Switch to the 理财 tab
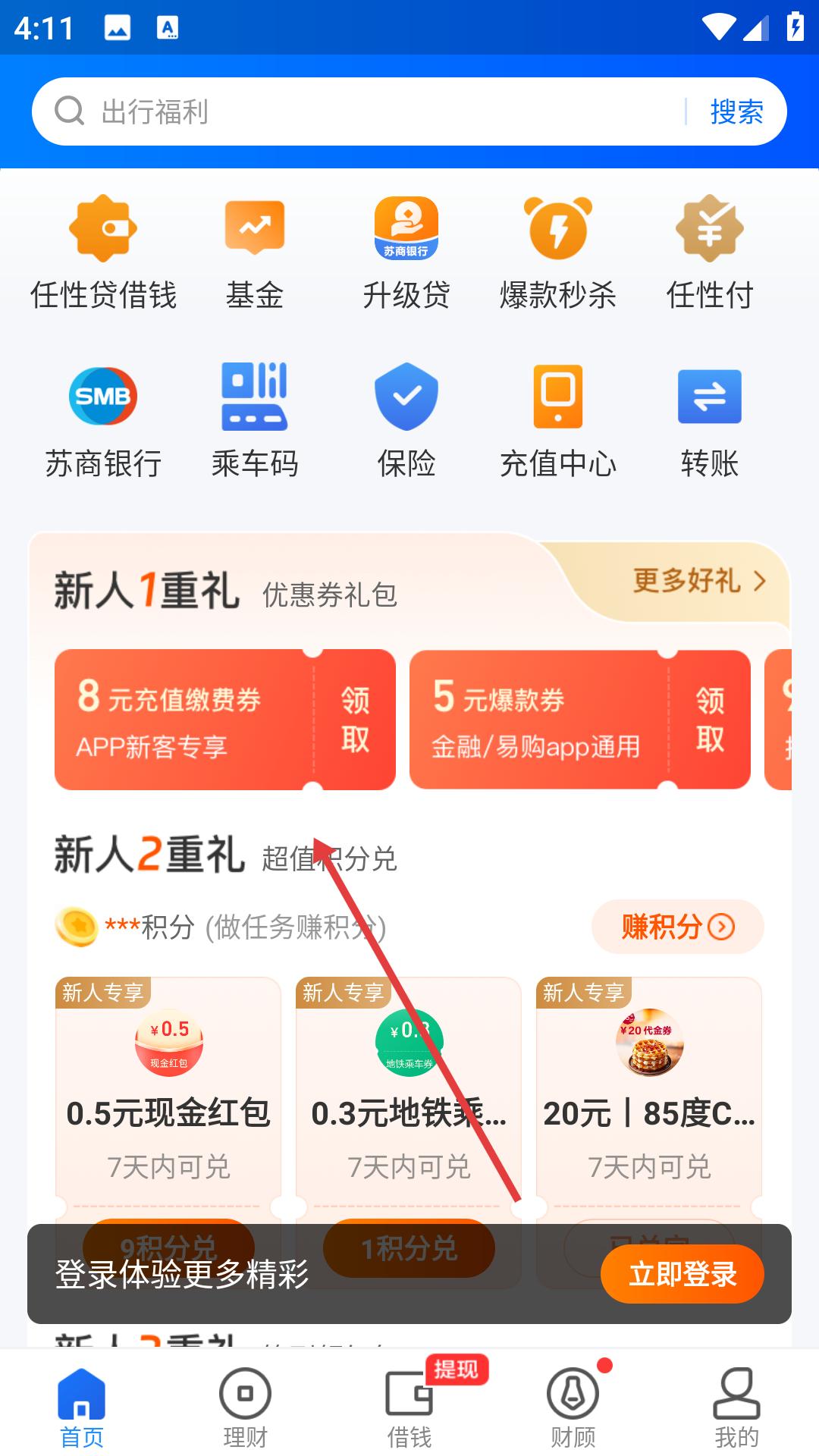 pyautogui.click(x=245, y=1407)
